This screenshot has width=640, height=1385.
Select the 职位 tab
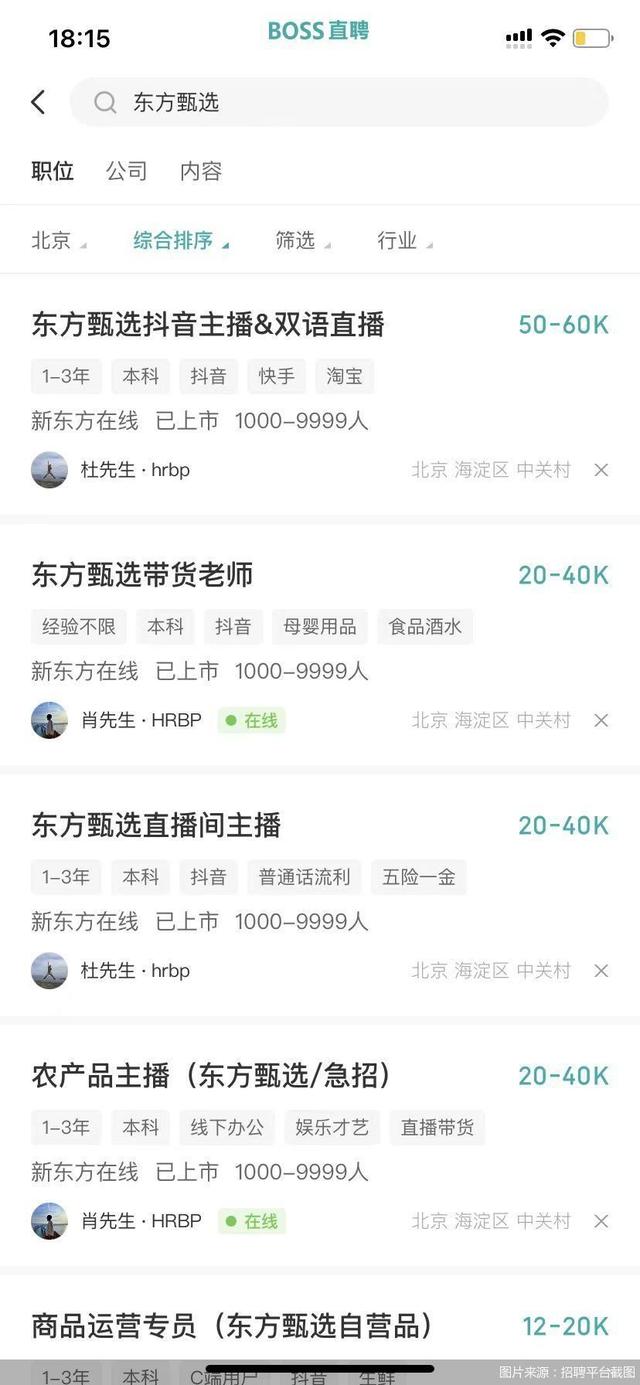[52, 171]
